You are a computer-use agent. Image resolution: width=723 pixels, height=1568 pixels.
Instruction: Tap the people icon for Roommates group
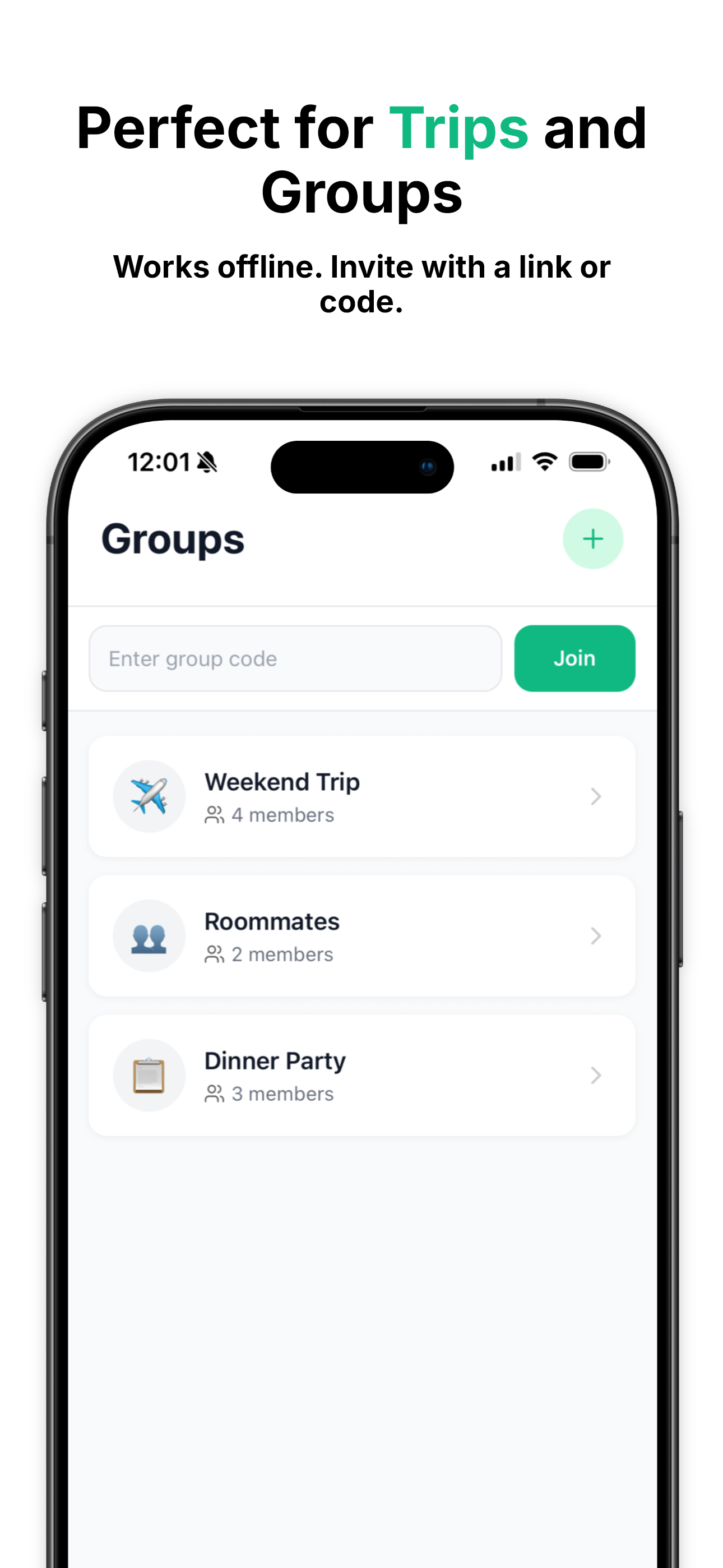coord(149,935)
